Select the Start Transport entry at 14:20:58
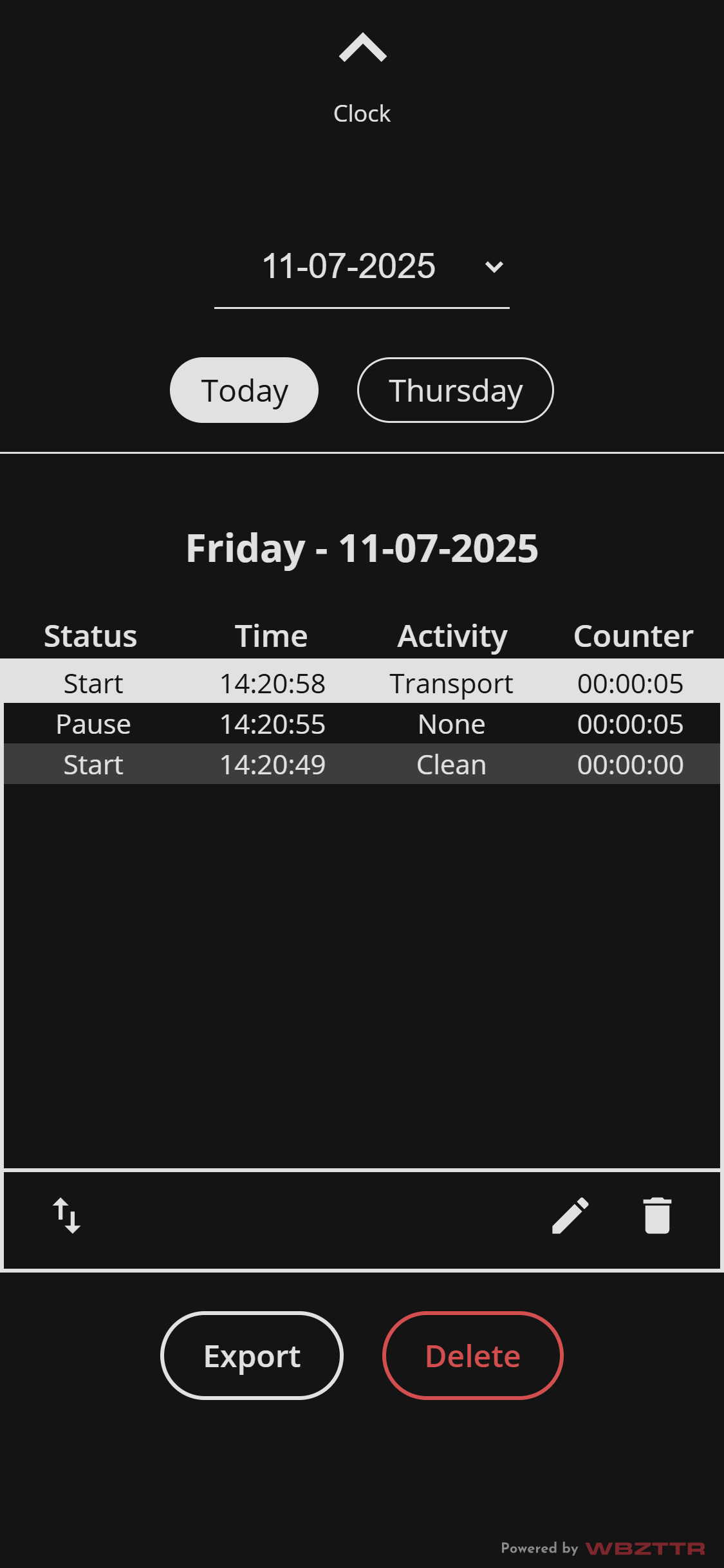This screenshot has width=724, height=1568. coord(362,683)
